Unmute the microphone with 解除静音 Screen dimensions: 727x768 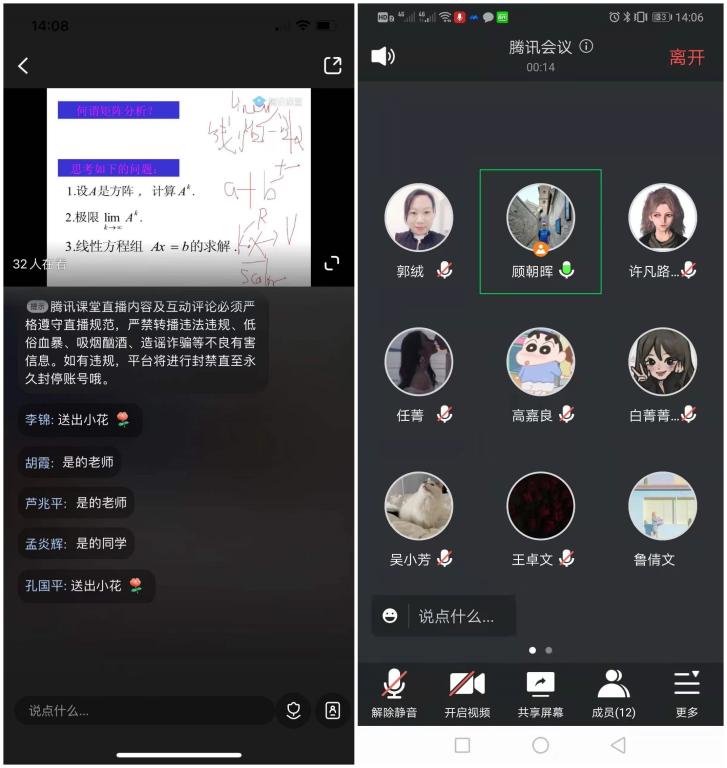point(394,692)
